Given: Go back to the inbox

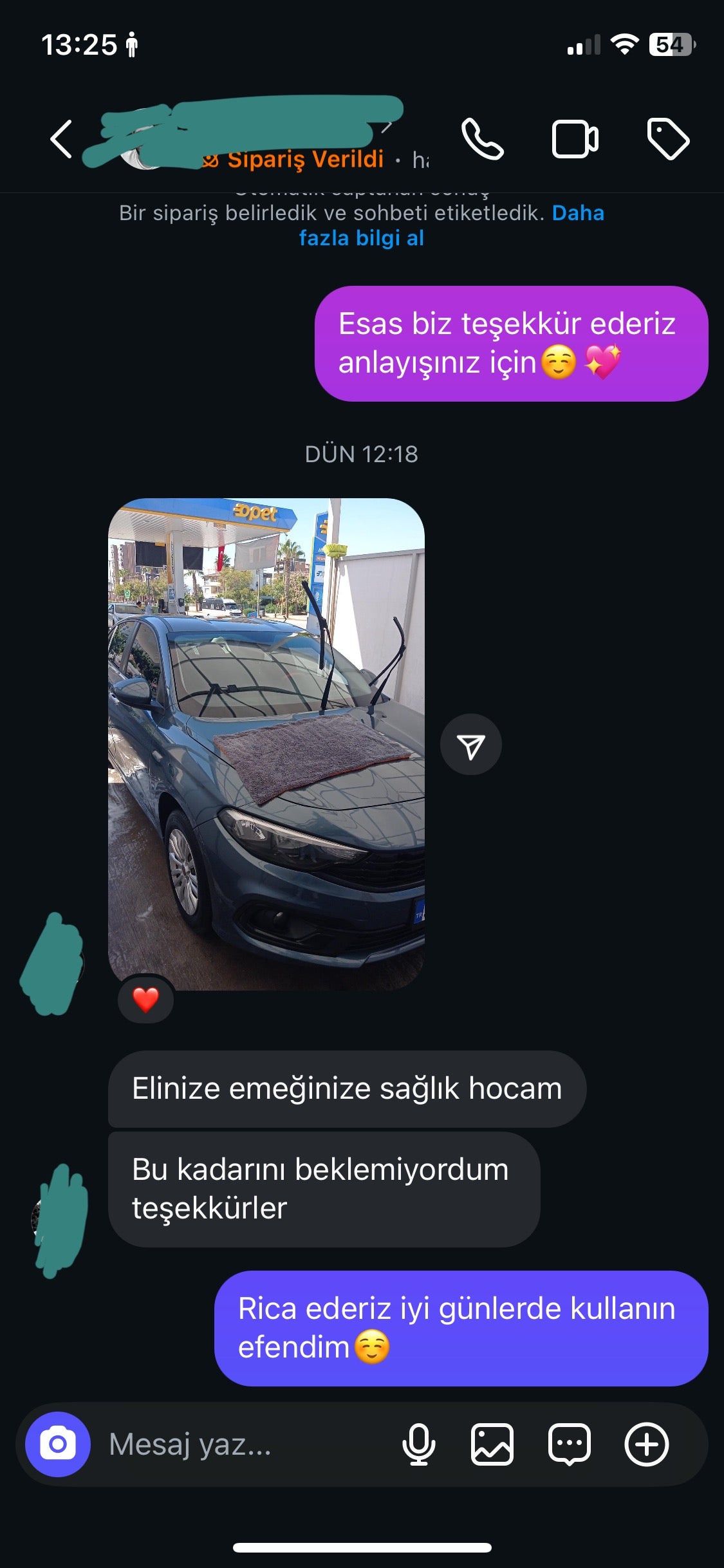Looking at the screenshot, I should coord(61,139).
